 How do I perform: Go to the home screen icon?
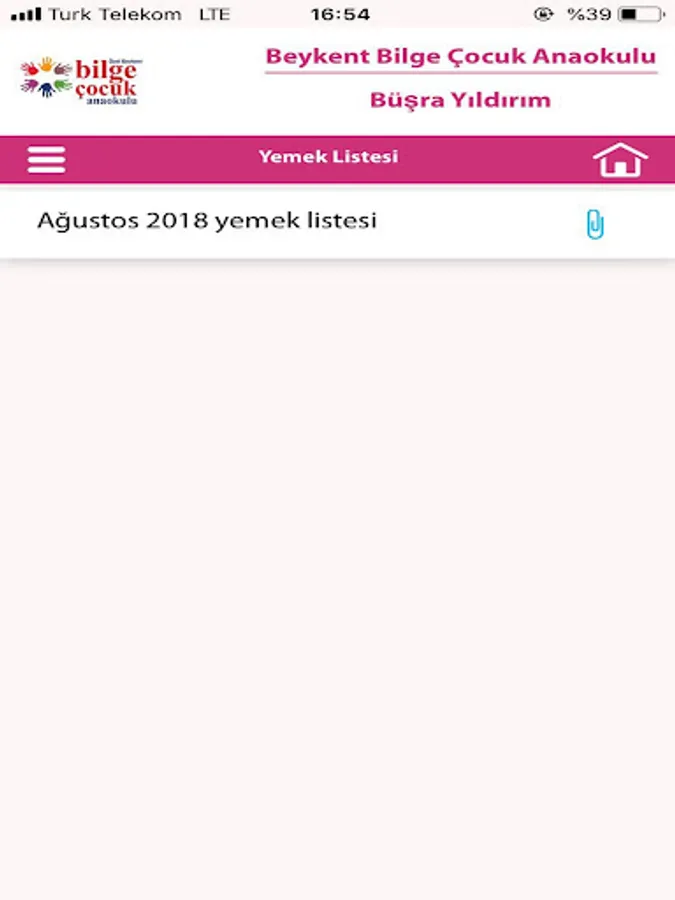pos(620,160)
